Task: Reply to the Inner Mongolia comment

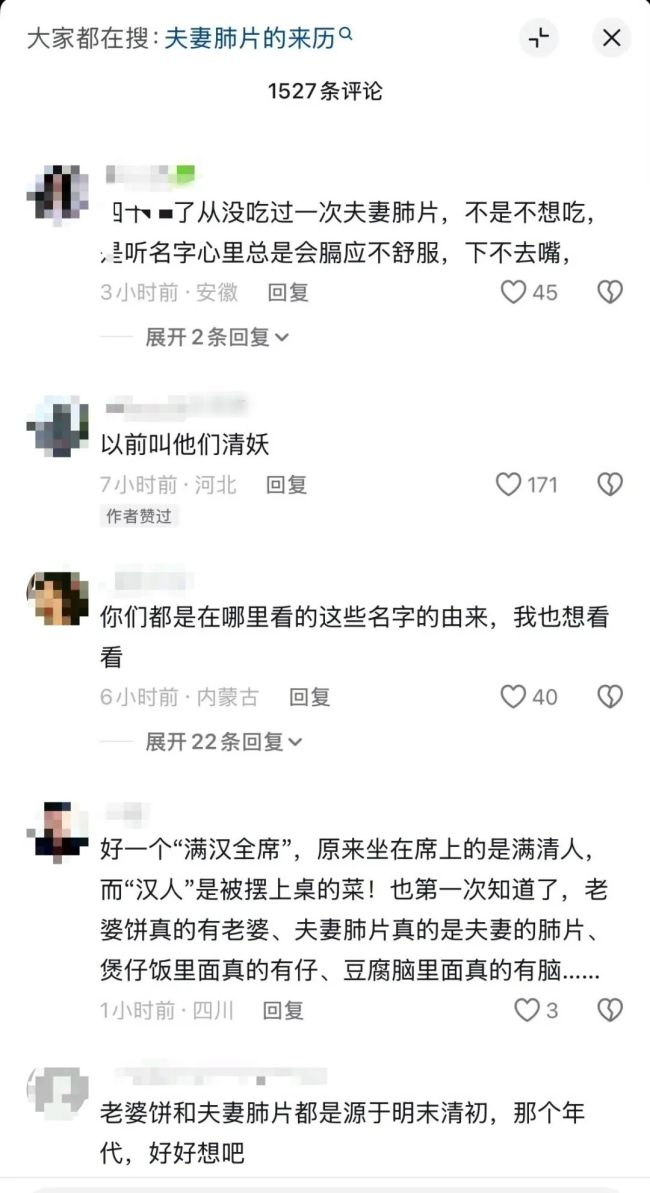Action: (309, 697)
